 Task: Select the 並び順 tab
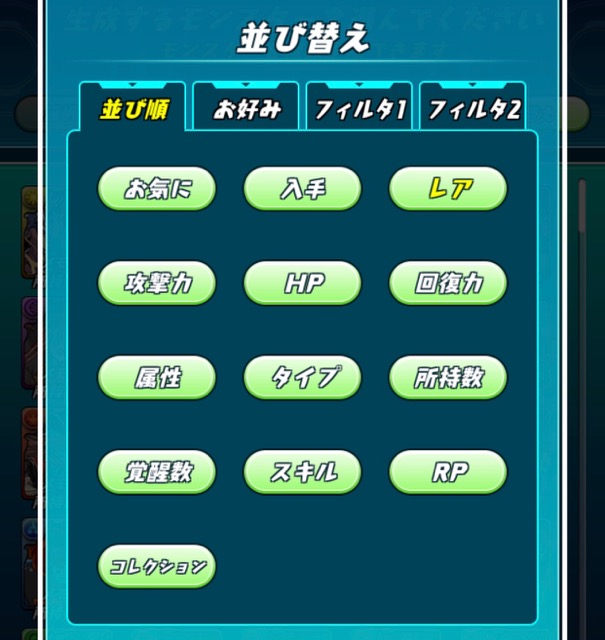point(132,108)
